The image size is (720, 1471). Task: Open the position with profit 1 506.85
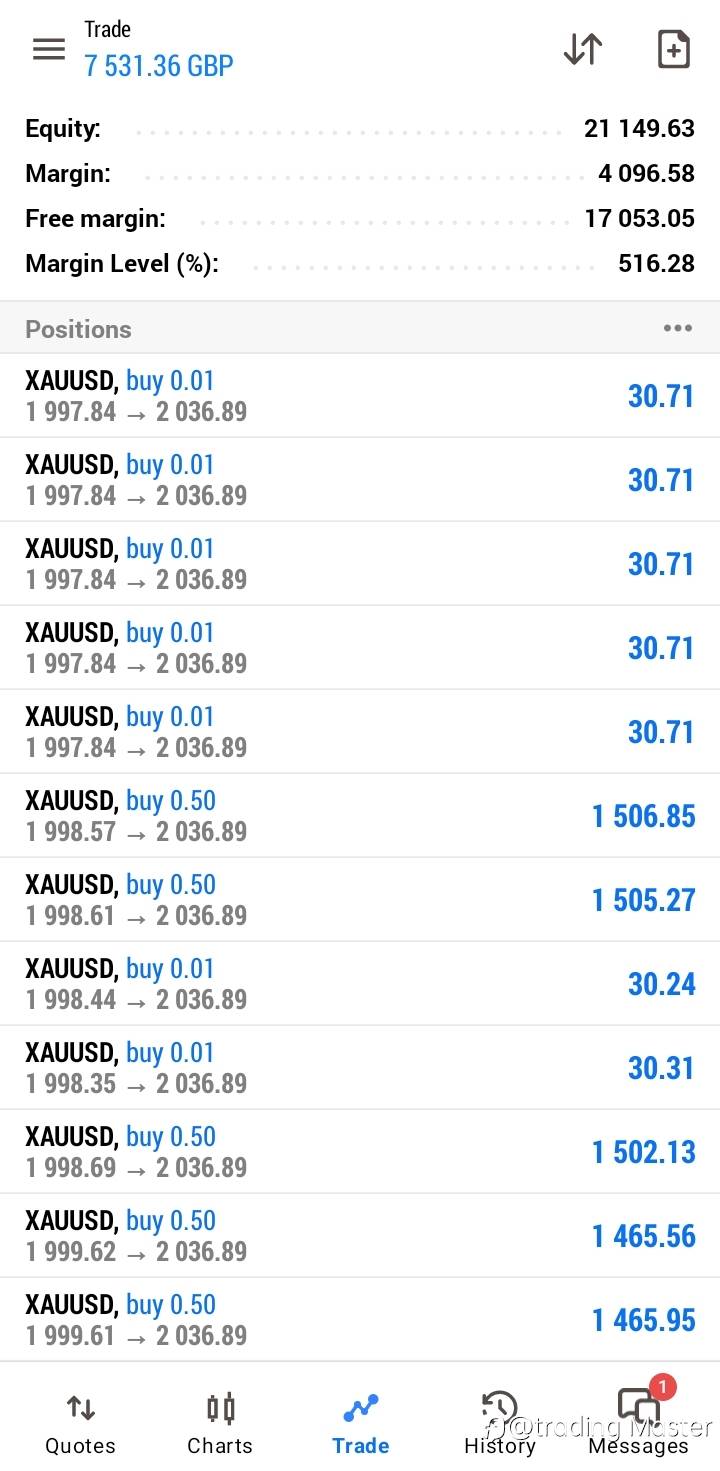pos(360,815)
